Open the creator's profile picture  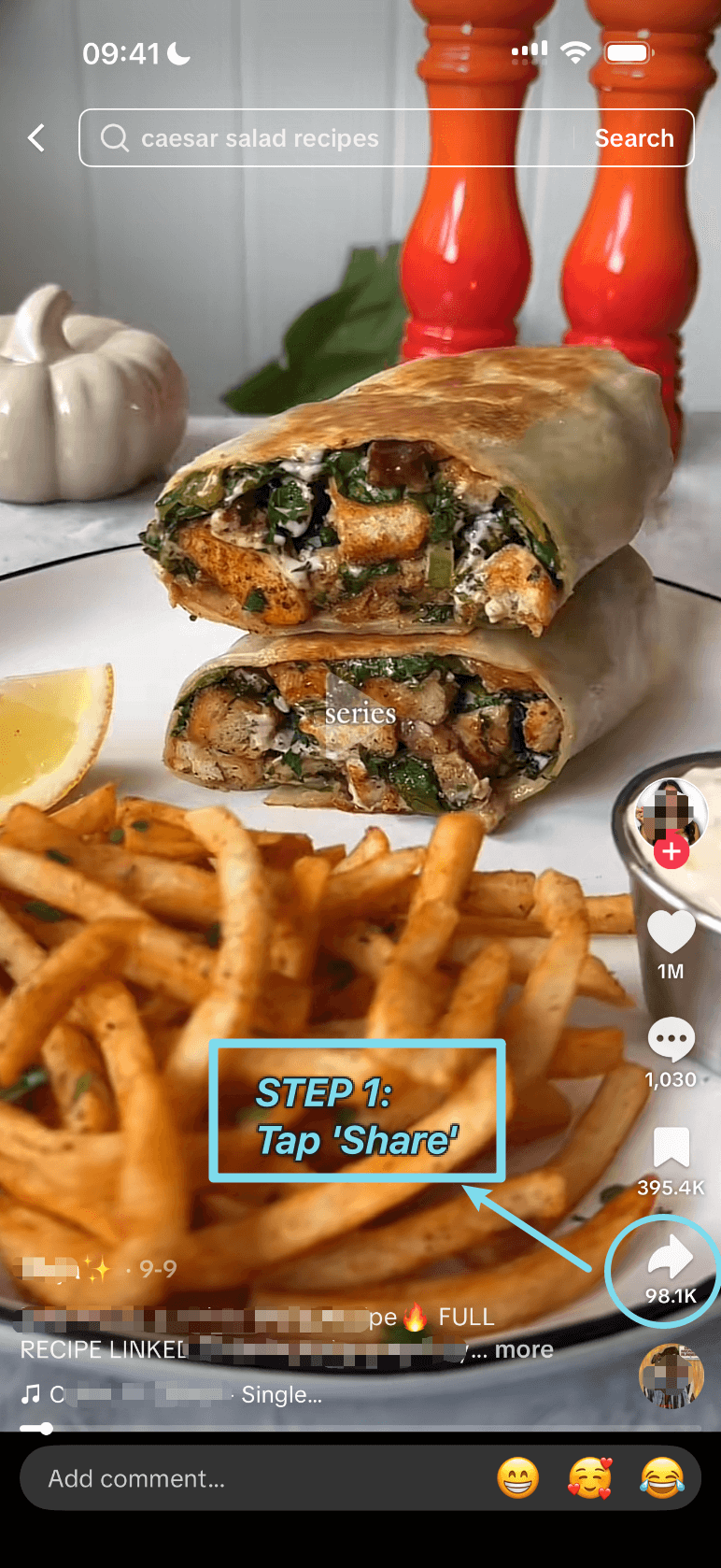click(x=671, y=811)
